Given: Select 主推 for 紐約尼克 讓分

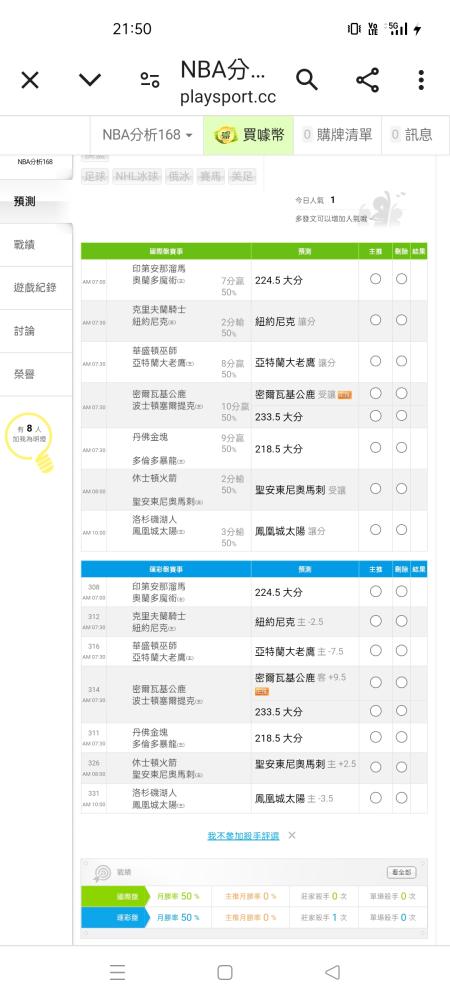Looking at the screenshot, I should click(375, 320).
